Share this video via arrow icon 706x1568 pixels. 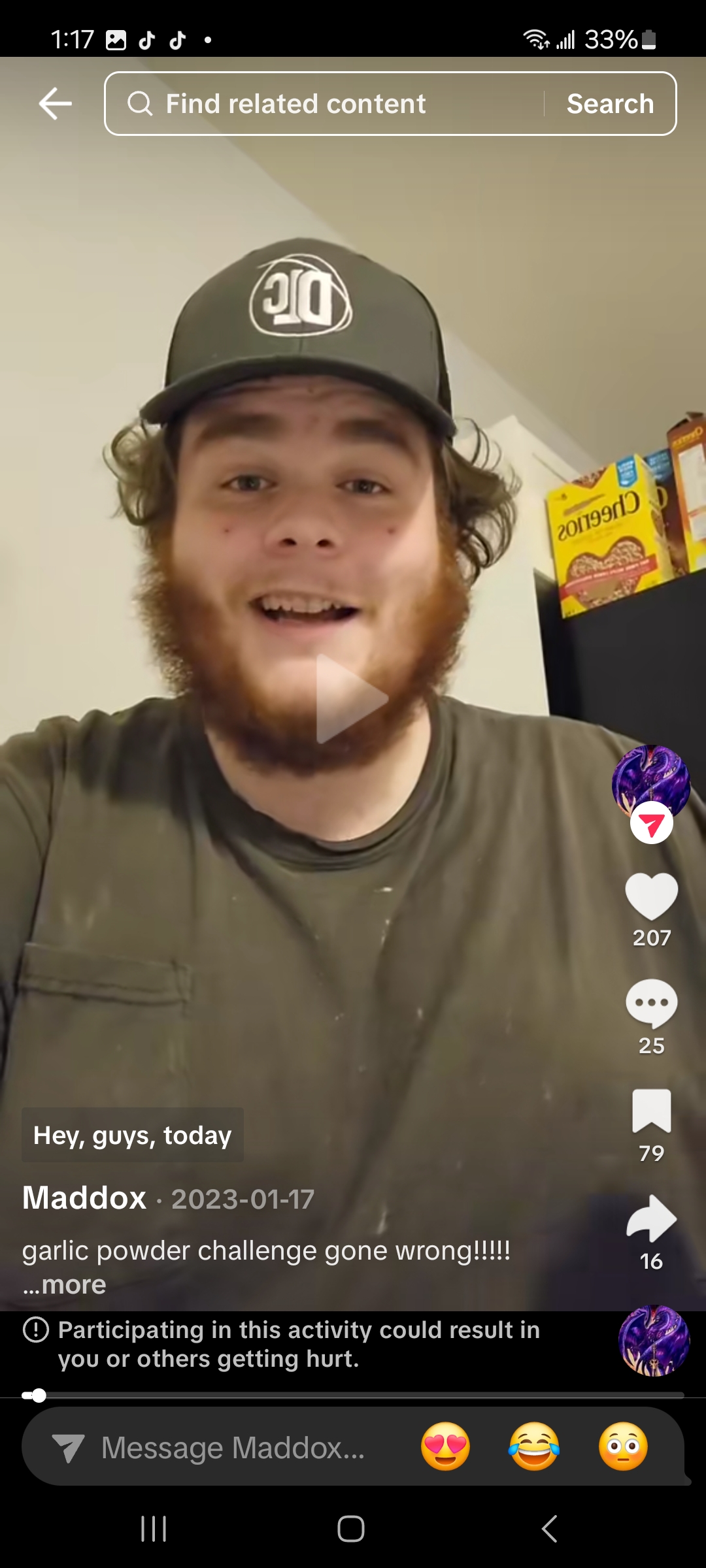[651, 1218]
